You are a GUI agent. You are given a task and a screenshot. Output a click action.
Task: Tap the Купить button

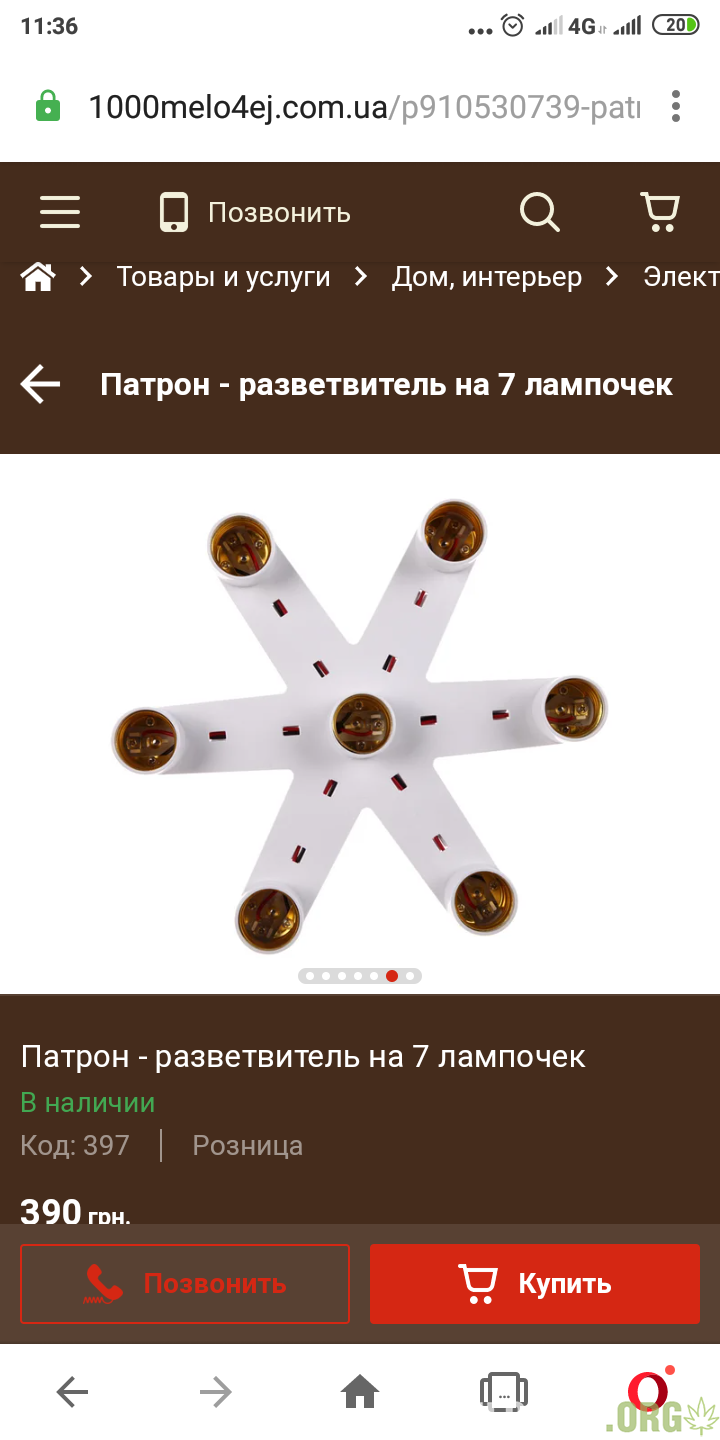tap(535, 1284)
